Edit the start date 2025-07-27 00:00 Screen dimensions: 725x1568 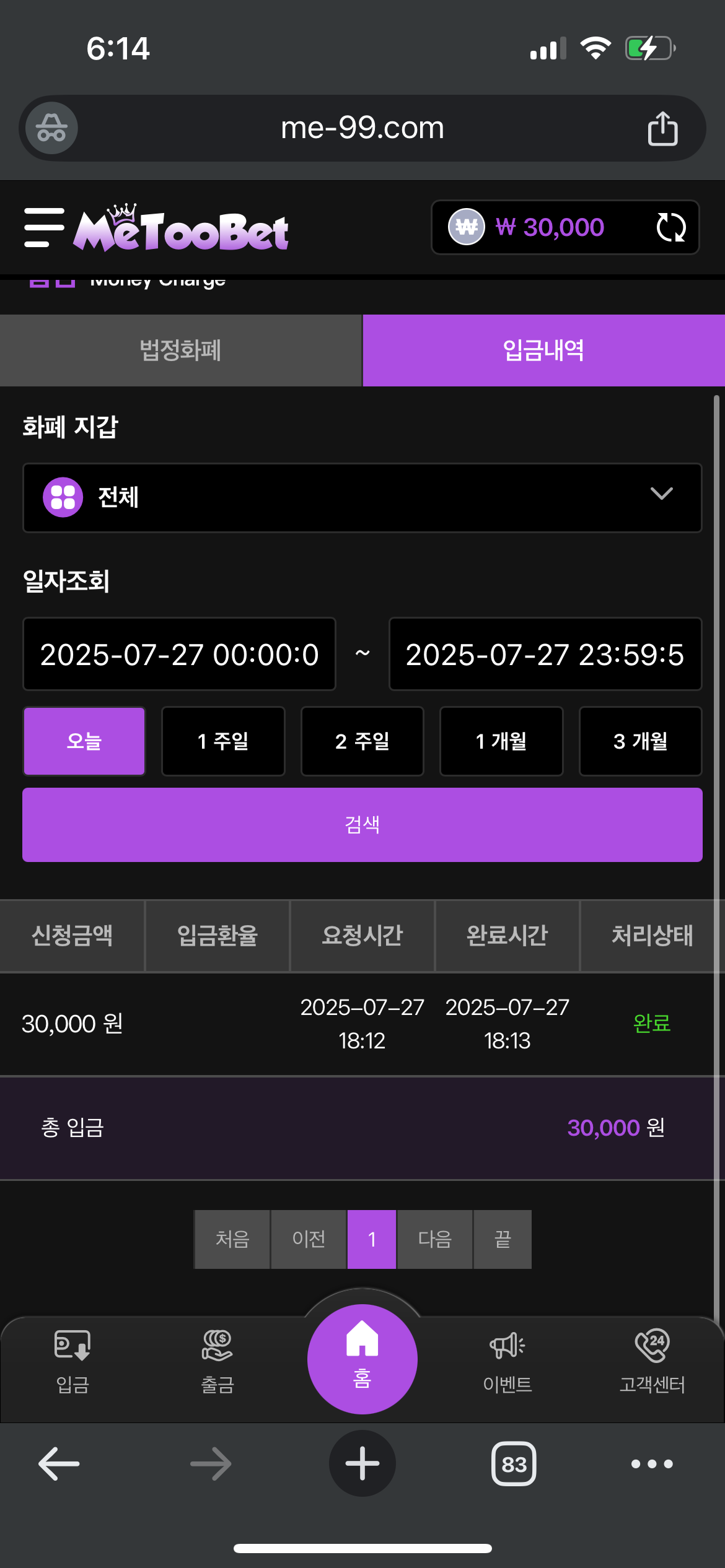(179, 654)
